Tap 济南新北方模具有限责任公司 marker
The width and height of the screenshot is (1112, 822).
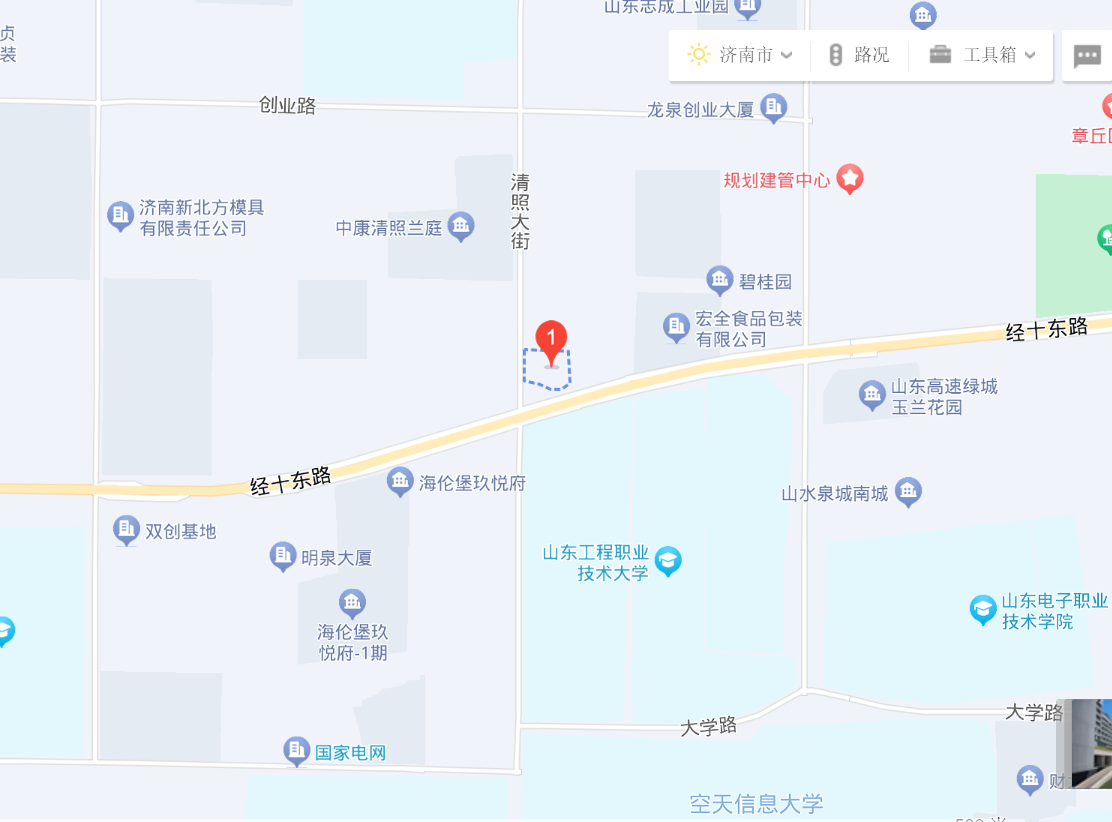pyautogui.click(x=120, y=214)
